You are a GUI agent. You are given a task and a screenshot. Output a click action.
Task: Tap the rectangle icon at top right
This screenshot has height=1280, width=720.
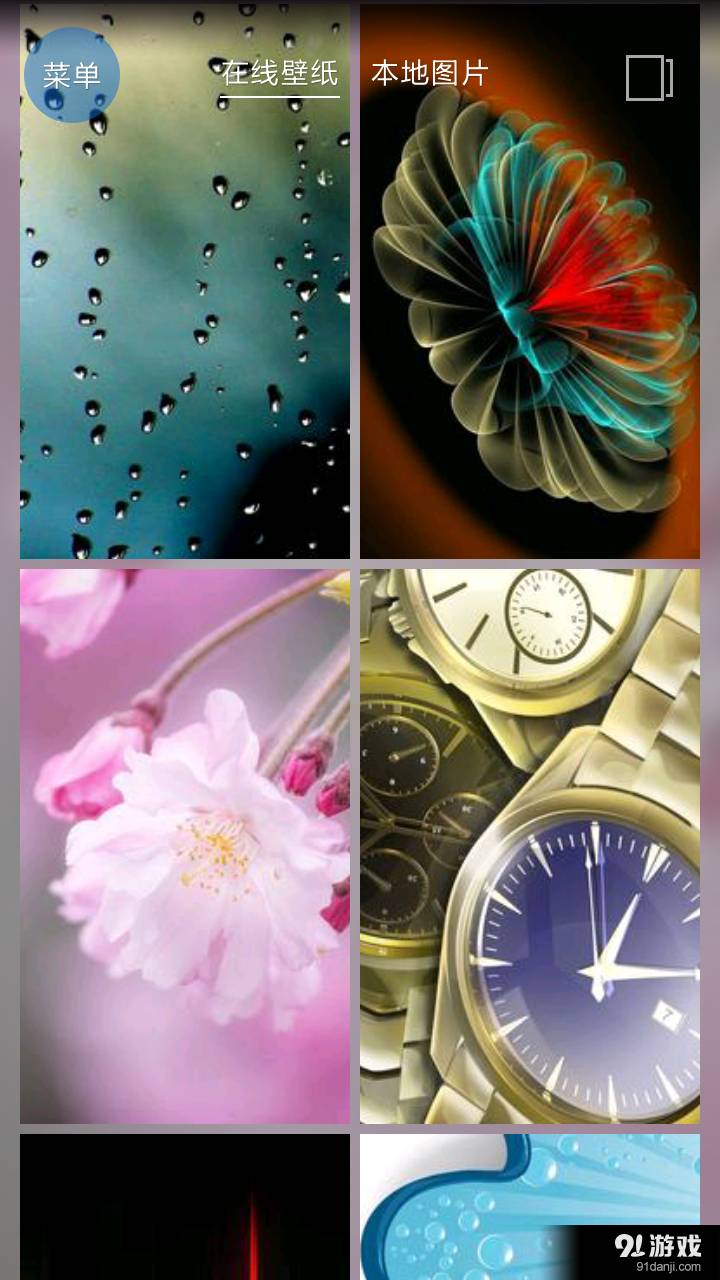pyautogui.click(x=650, y=78)
